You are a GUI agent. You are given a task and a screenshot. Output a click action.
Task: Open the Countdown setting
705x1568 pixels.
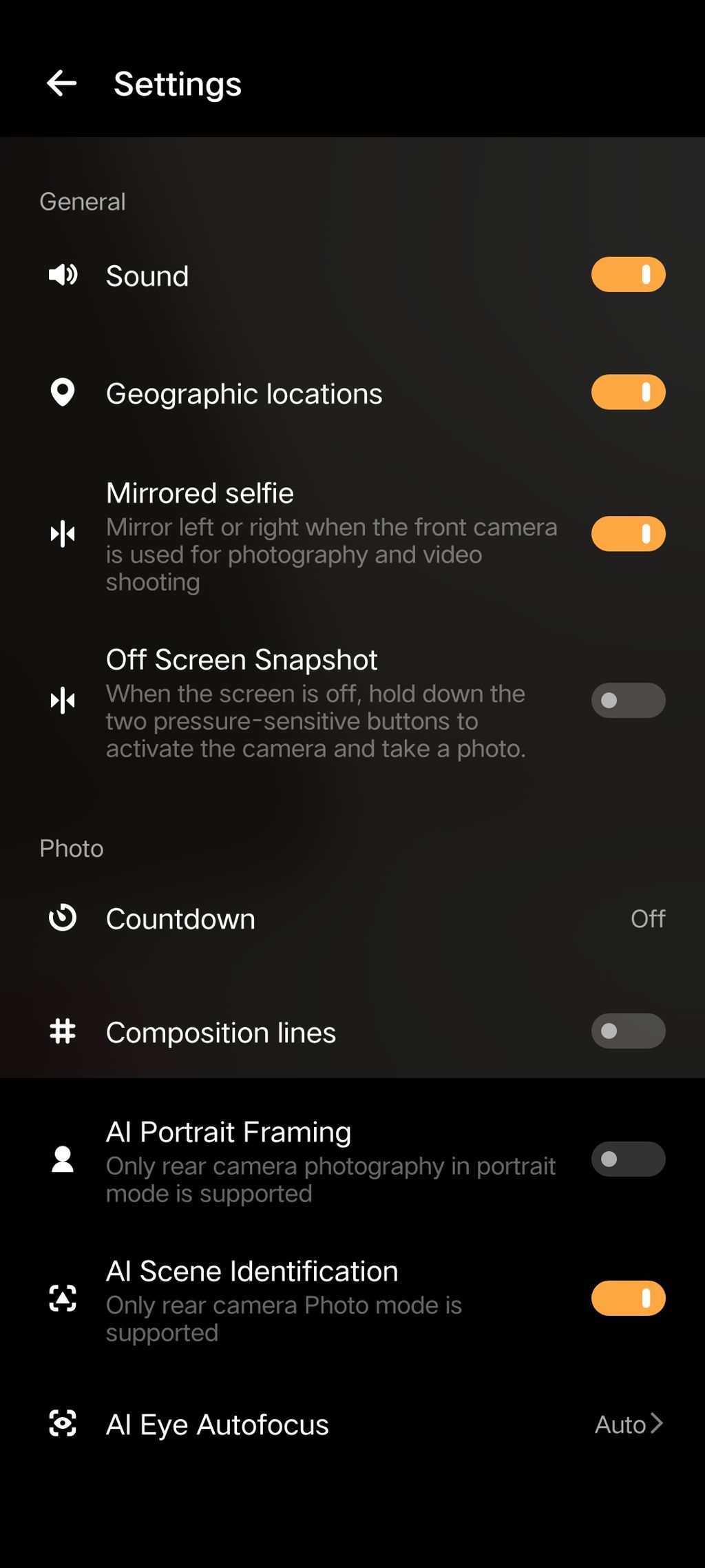click(x=352, y=918)
